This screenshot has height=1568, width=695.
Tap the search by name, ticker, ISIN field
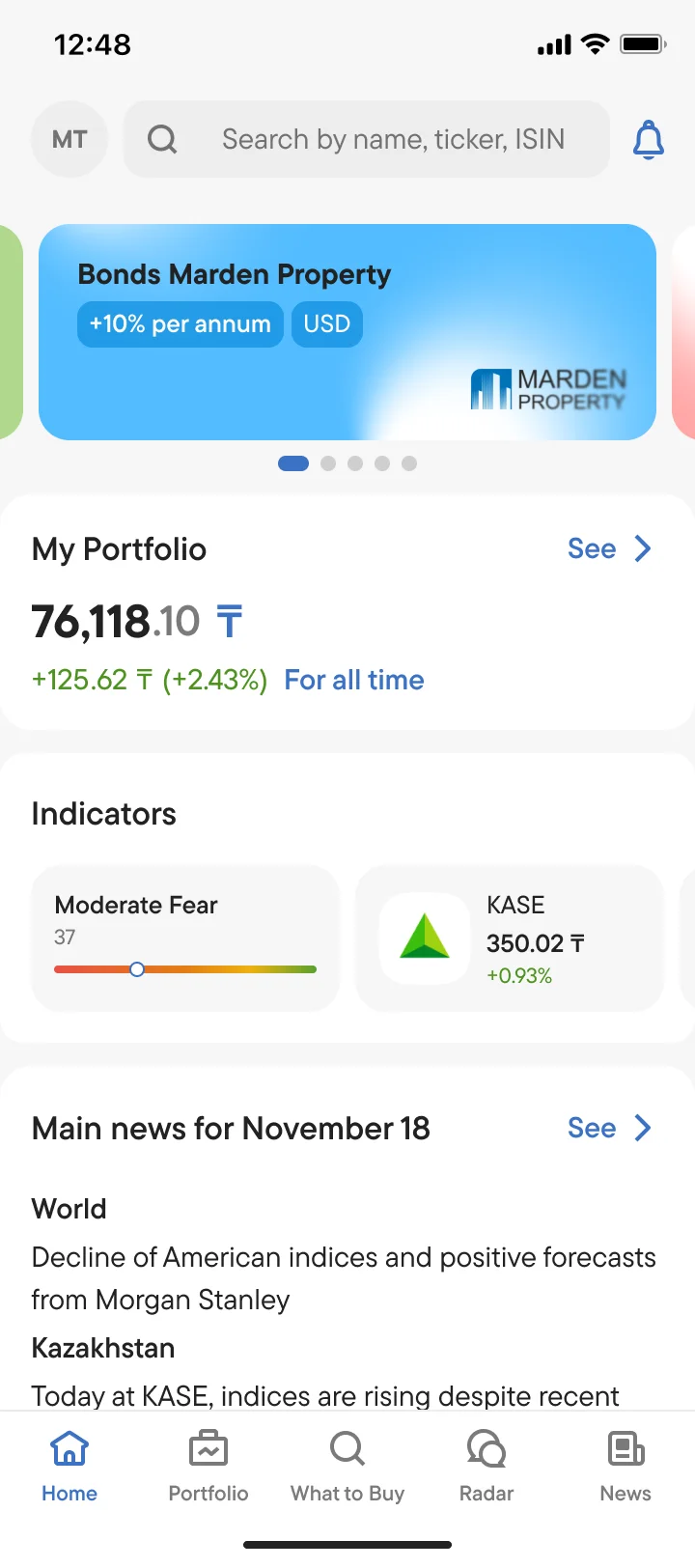[367, 139]
